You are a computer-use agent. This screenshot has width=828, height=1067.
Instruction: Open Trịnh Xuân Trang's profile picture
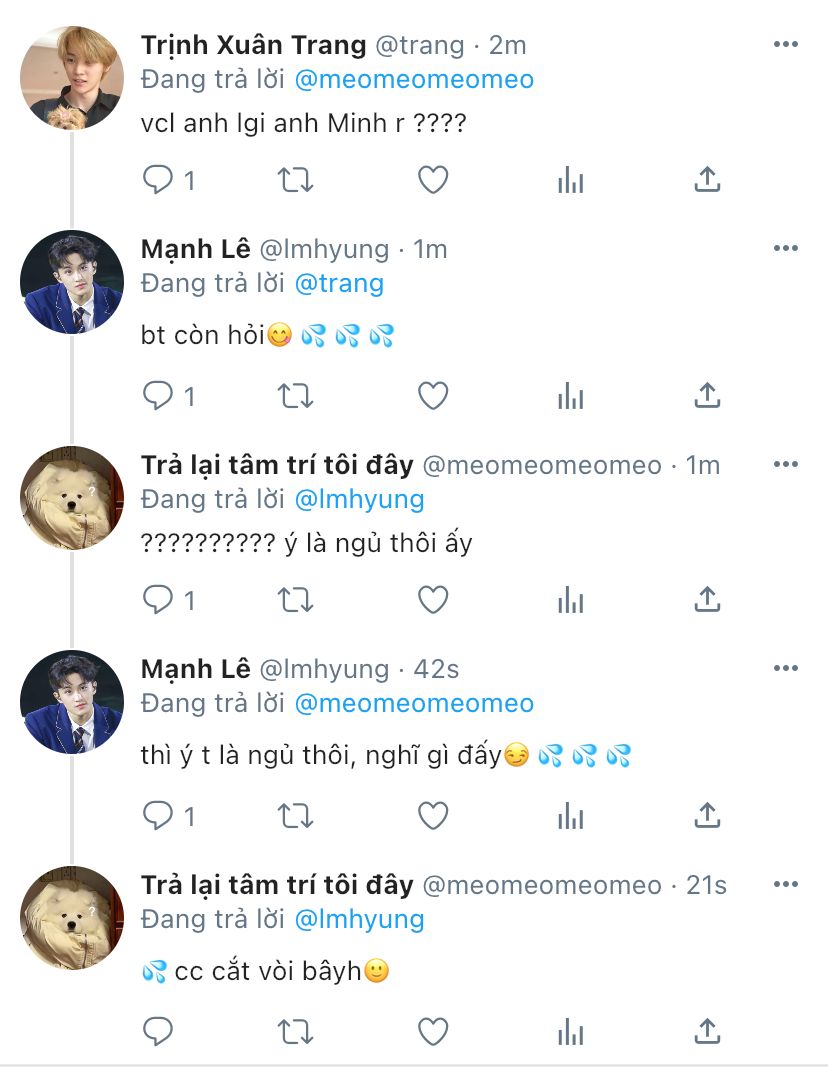point(72,78)
